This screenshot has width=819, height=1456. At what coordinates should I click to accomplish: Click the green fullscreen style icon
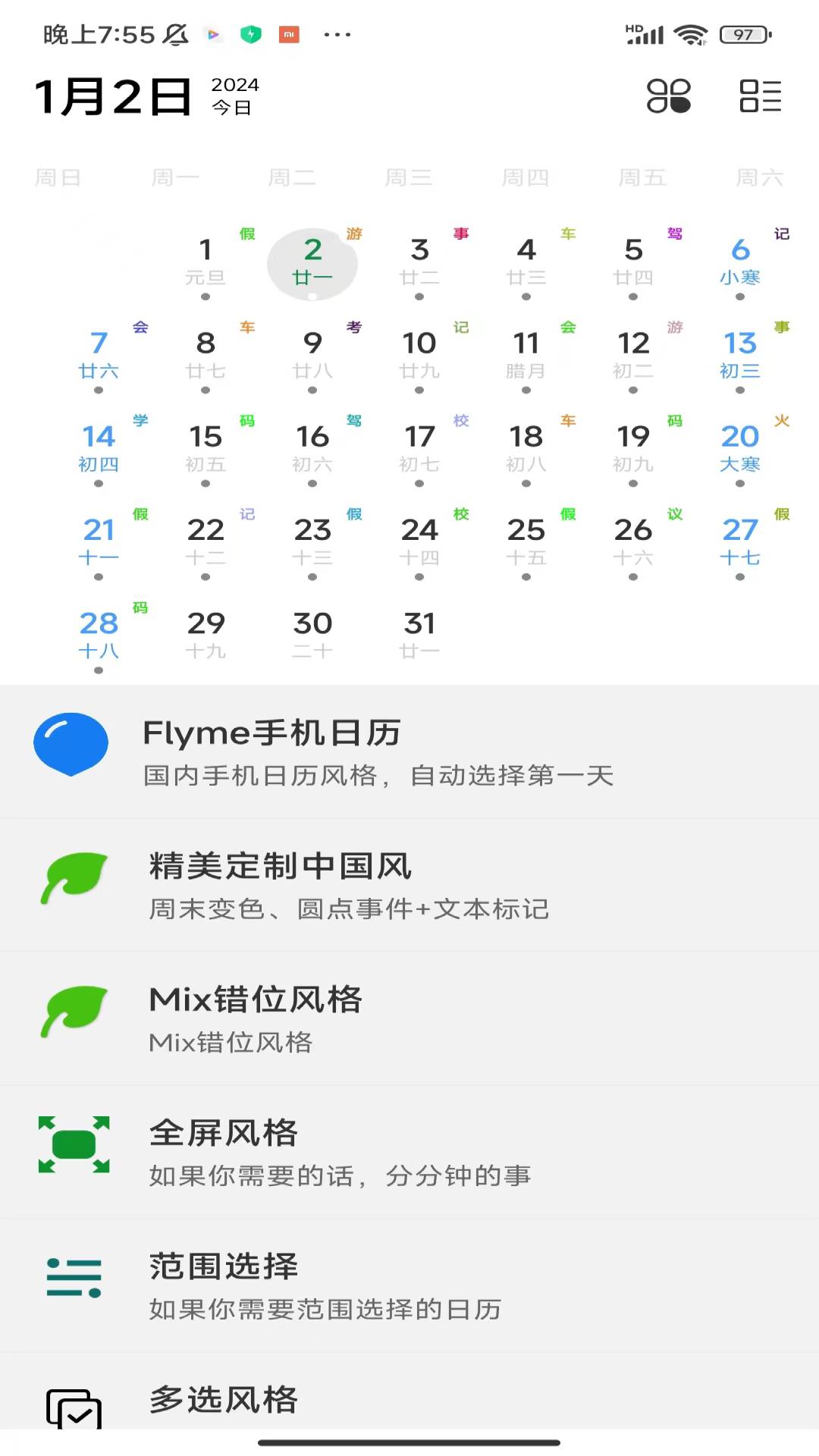(x=71, y=1145)
